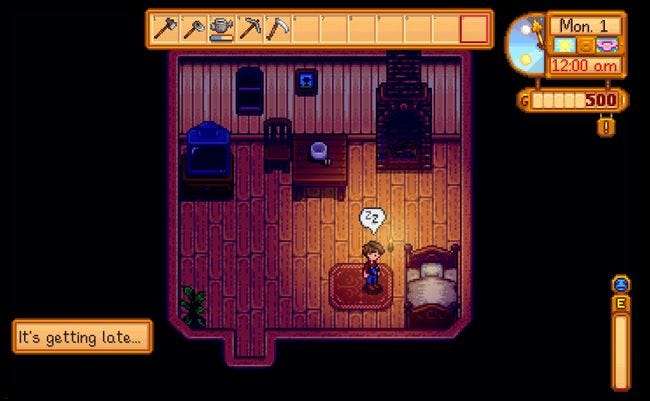650x401 pixels.
Task: Open the journal exclamation icon
Action: (x=606, y=126)
